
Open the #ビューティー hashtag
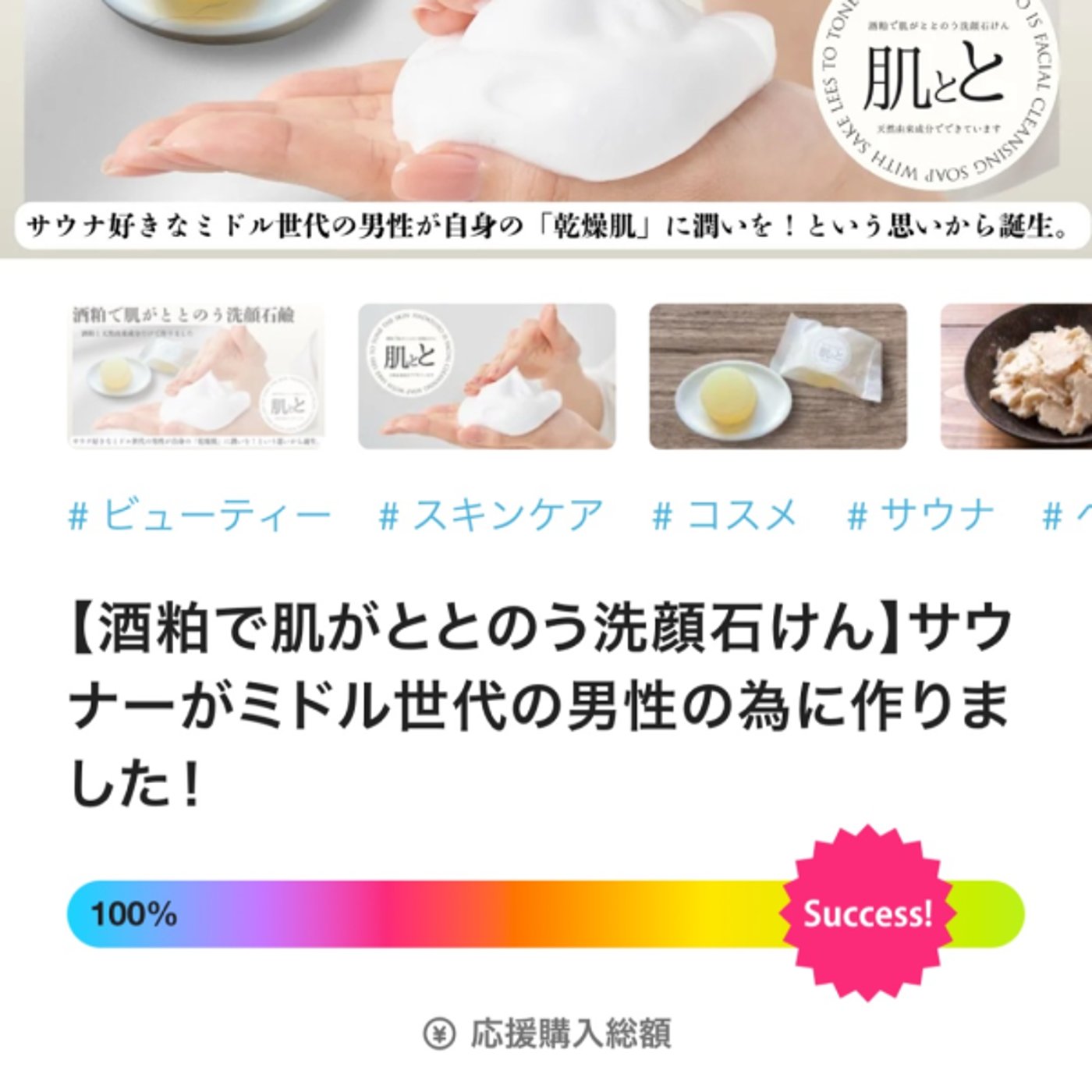[x=200, y=516]
